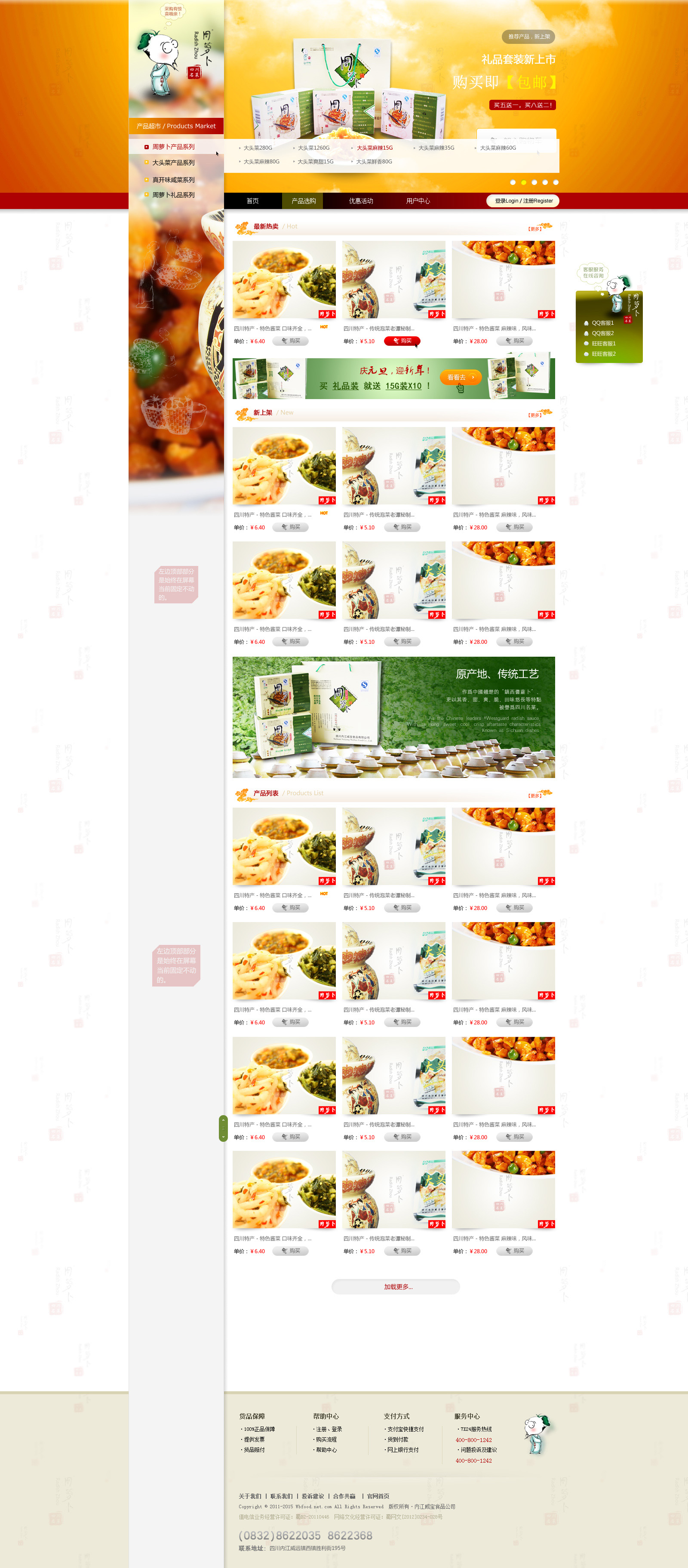The image size is (688, 1568).
Task: Tap the 登录Login / 注册Register button
Action: coord(523,201)
